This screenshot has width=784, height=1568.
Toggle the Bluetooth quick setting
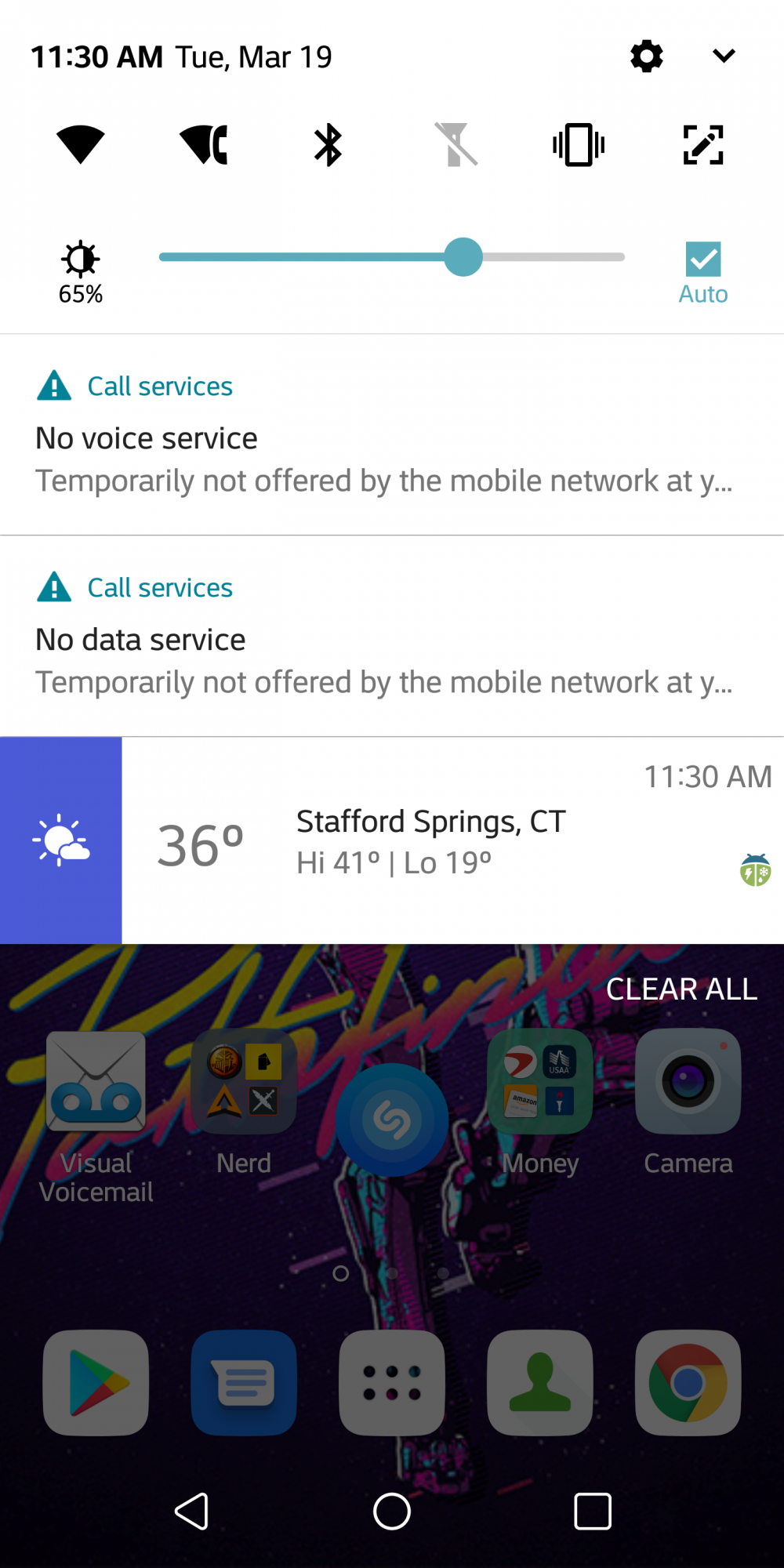pyautogui.click(x=328, y=145)
